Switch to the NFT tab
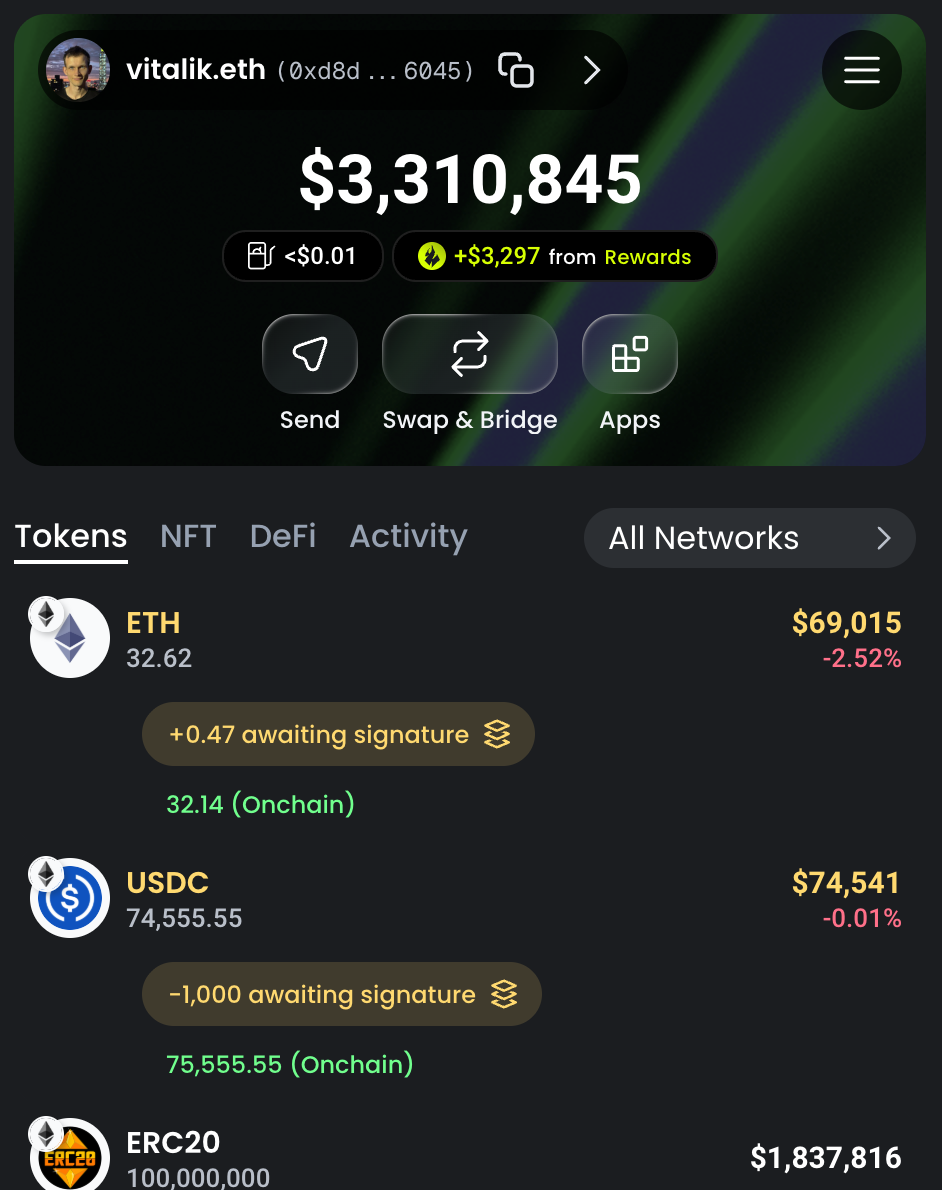The height and width of the screenshot is (1190, 942). click(188, 537)
